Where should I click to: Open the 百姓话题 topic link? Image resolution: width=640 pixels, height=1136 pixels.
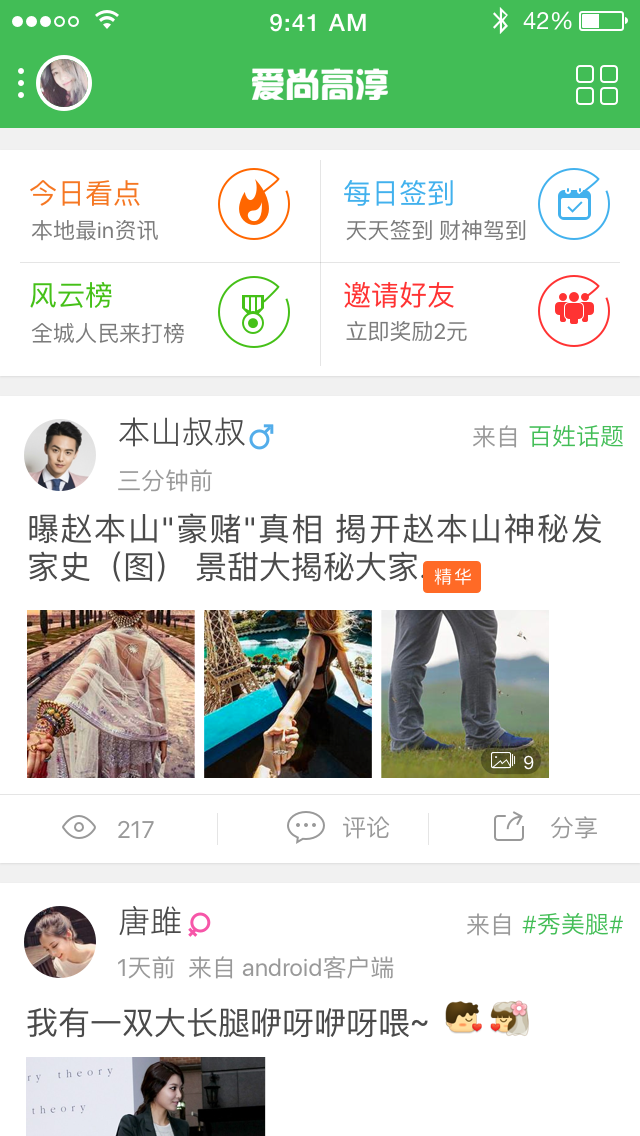576,436
